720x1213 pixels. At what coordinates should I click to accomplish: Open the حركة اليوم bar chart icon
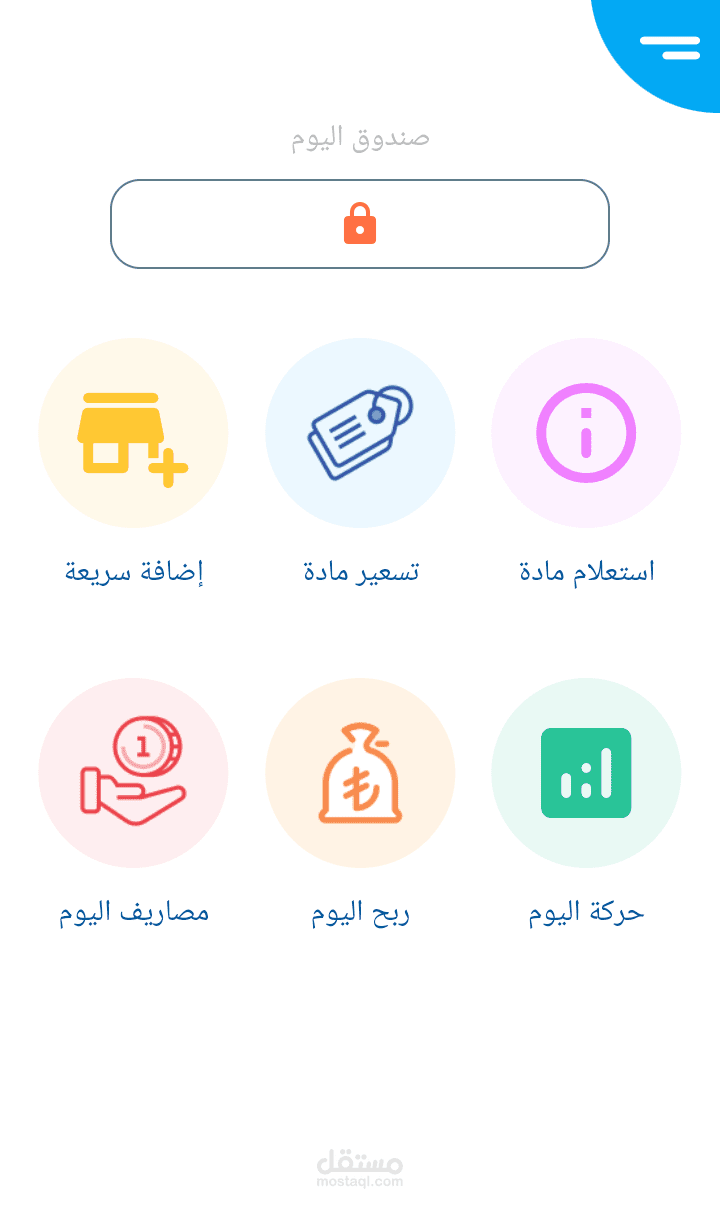tap(586, 773)
